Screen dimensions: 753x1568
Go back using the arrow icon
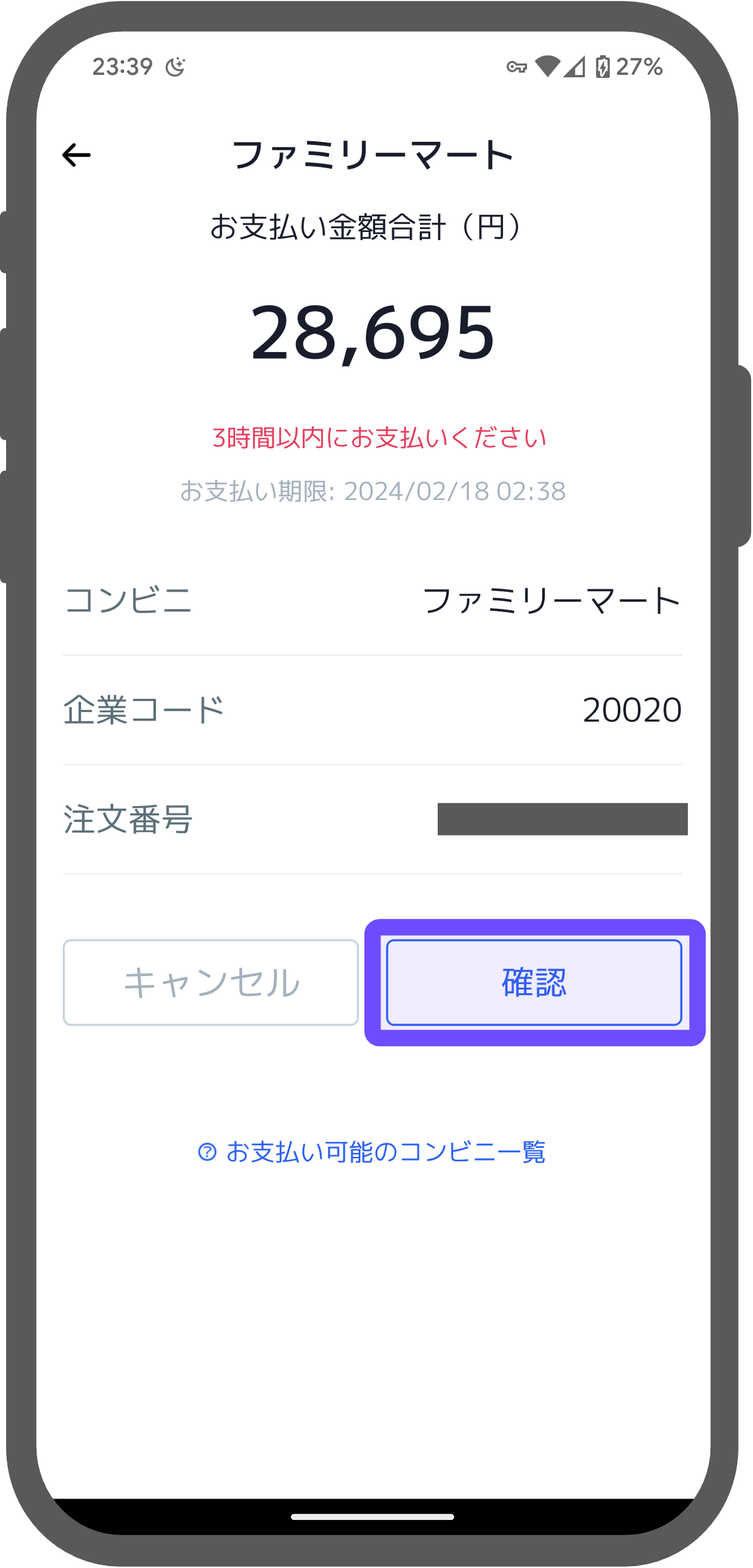(77, 155)
